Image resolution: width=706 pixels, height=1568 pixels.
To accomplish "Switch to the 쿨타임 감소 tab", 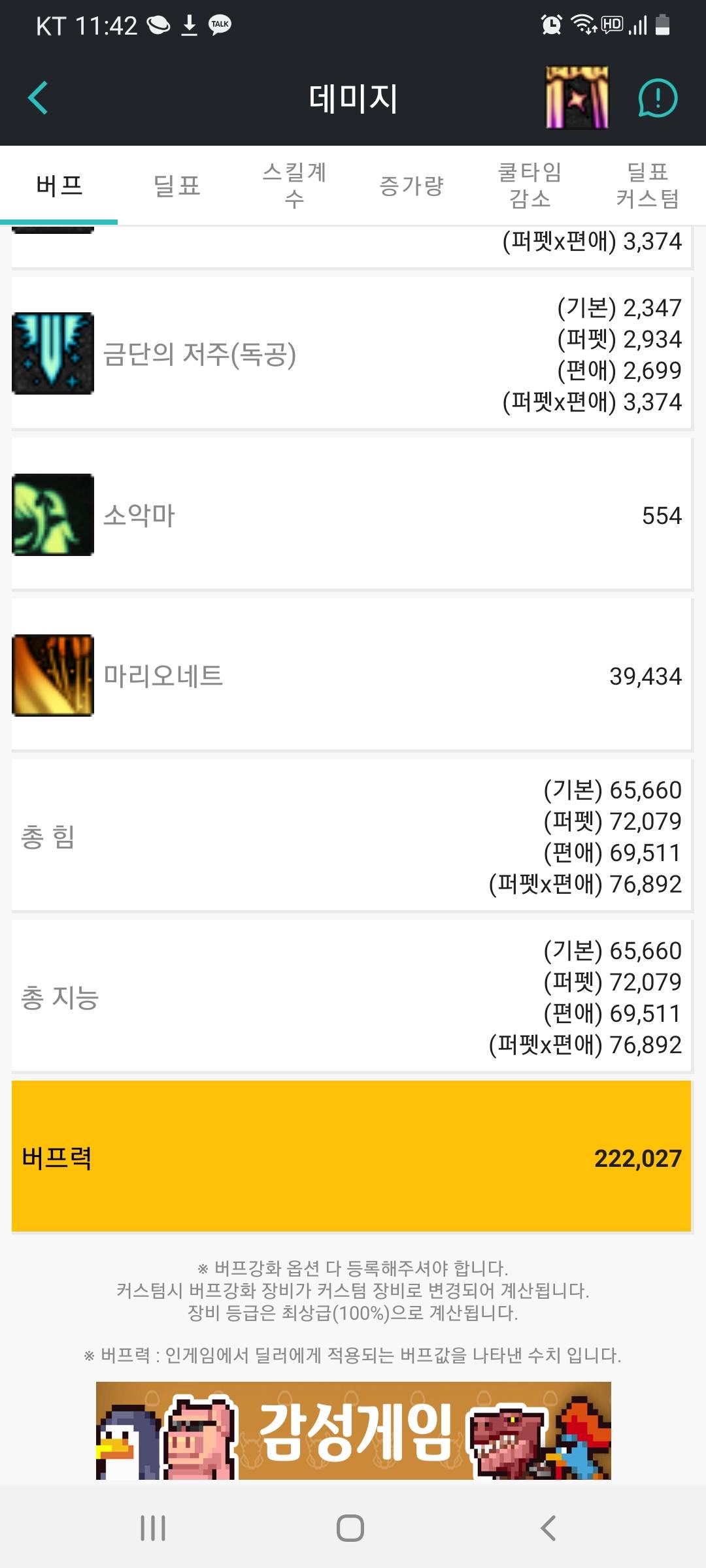I will (529, 186).
